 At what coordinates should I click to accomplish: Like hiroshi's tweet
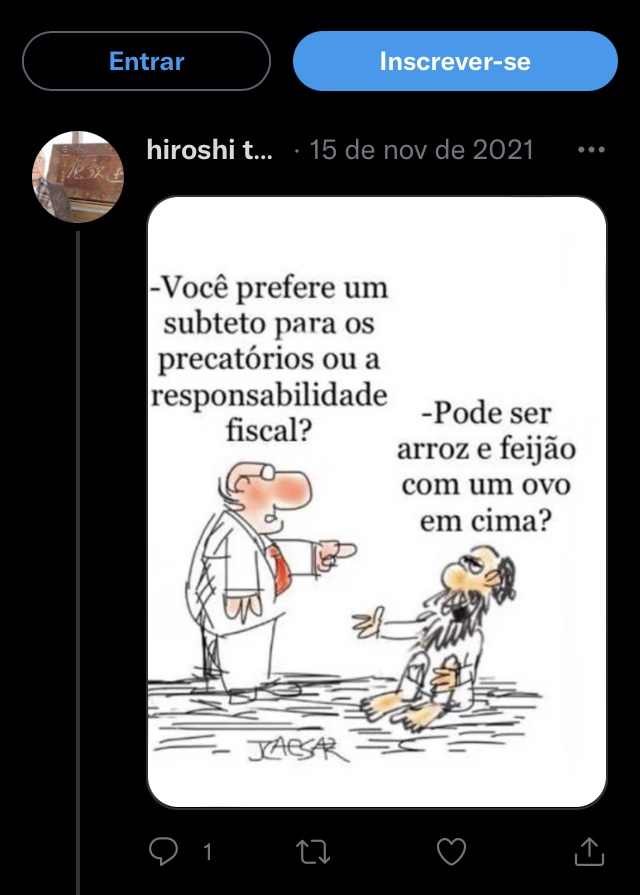(452, 851)
